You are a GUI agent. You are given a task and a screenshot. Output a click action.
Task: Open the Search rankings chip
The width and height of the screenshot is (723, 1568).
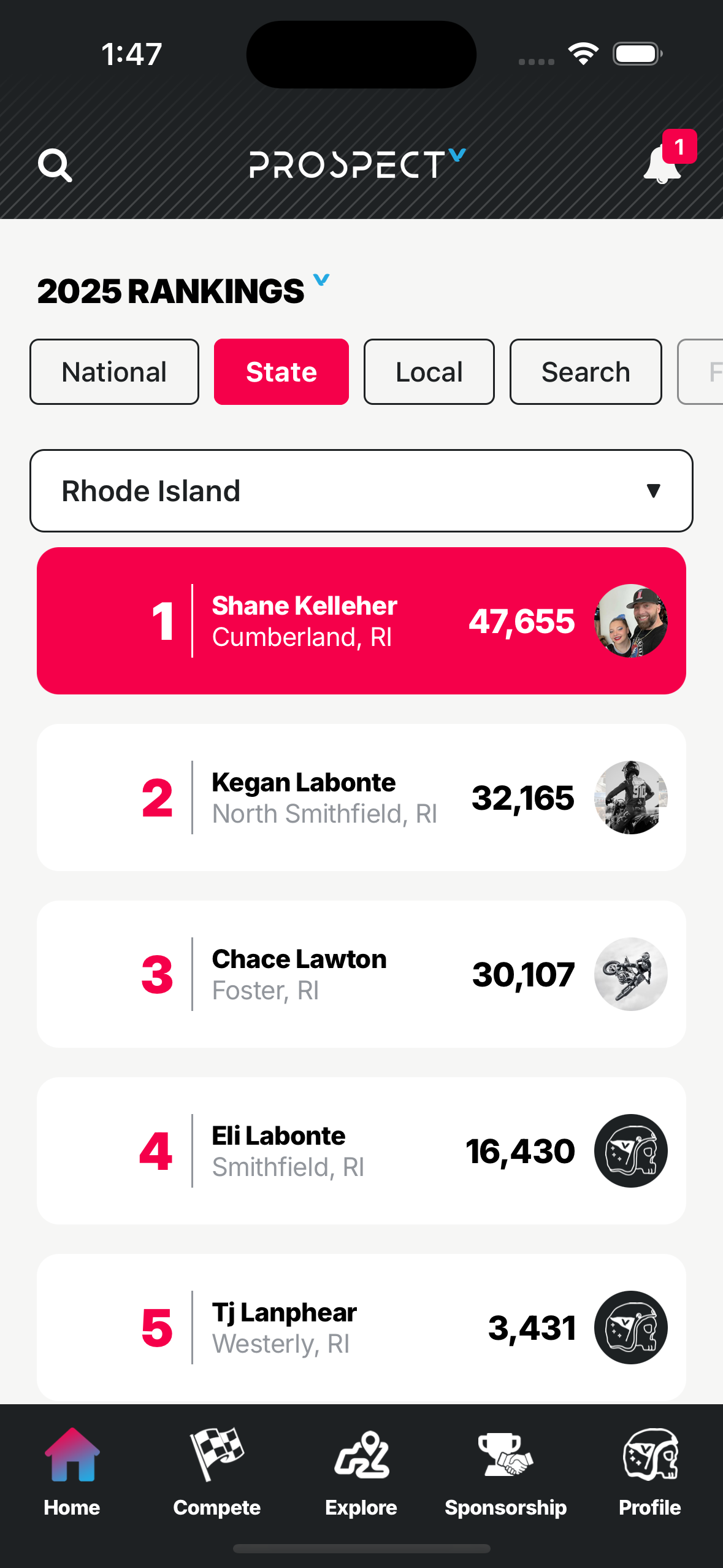(x=585, y=372)
